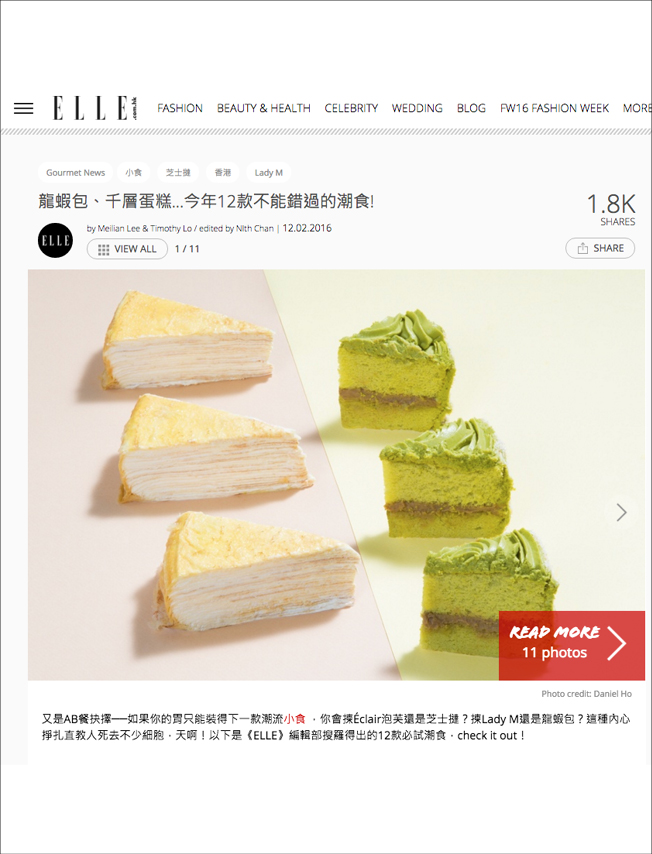652x854 pixels.
Task: Open the hamburger menu
Action: coord(23,108)
